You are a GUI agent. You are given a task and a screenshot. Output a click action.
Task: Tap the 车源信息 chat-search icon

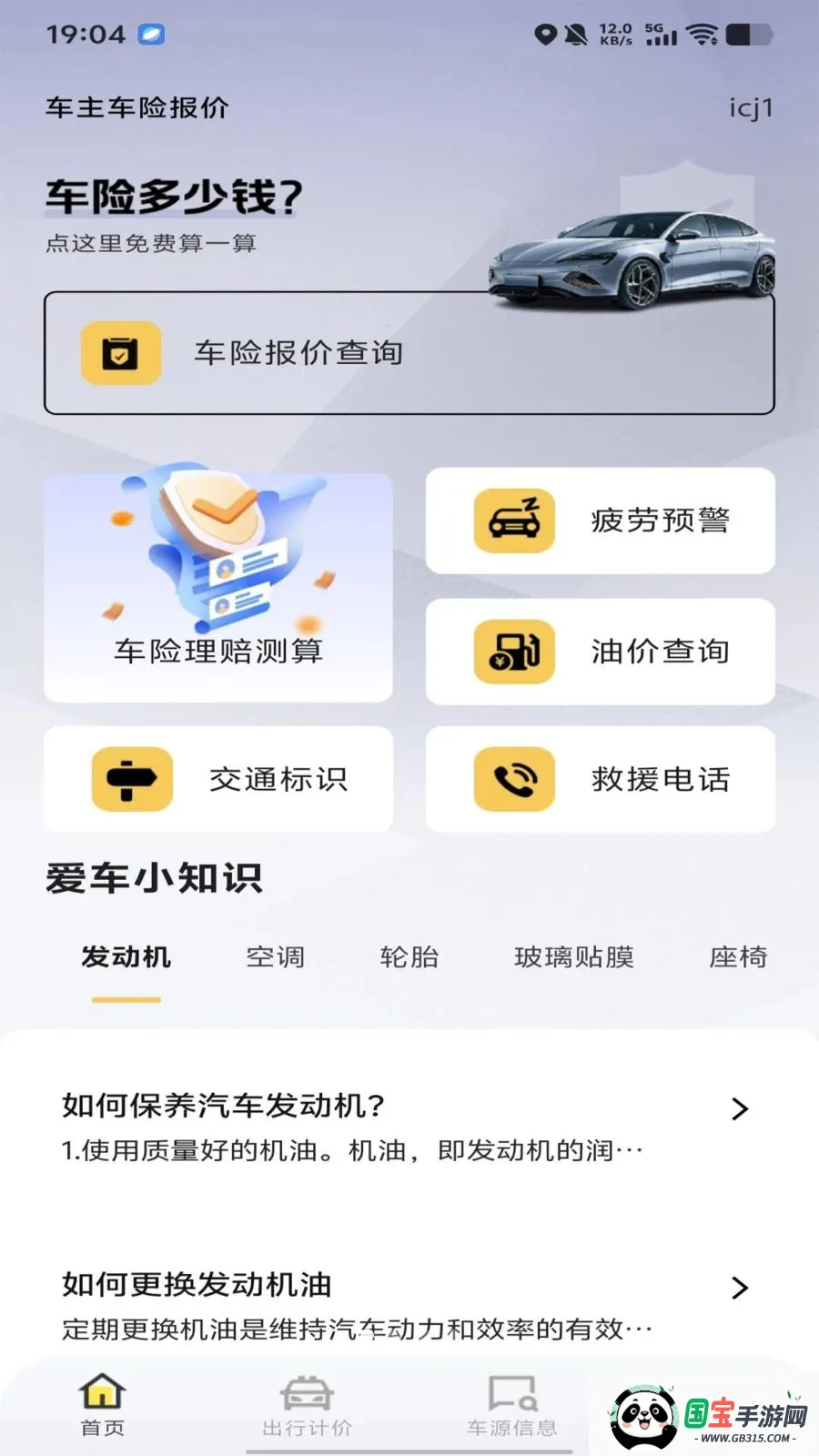[510, 1392]
